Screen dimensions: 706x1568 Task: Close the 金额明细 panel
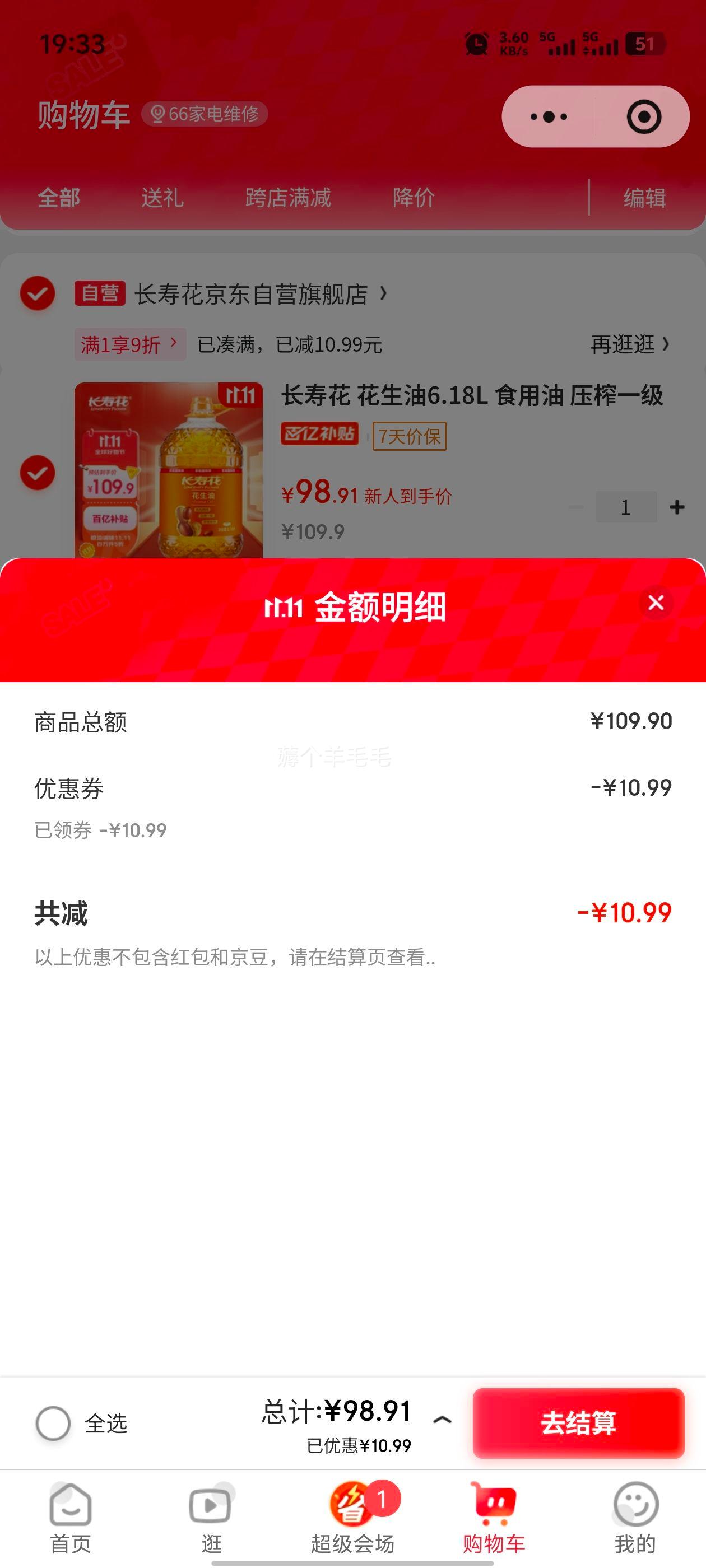656,603
